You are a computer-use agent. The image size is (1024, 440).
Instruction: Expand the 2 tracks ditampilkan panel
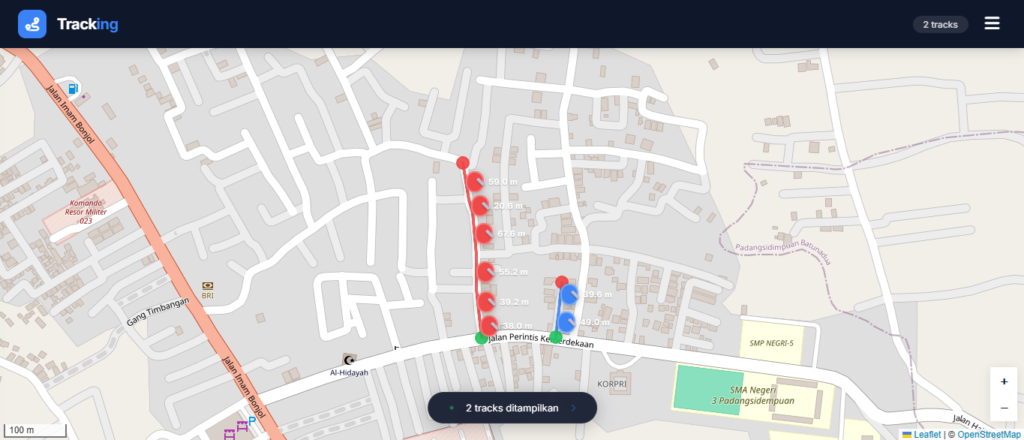point(512,408)
